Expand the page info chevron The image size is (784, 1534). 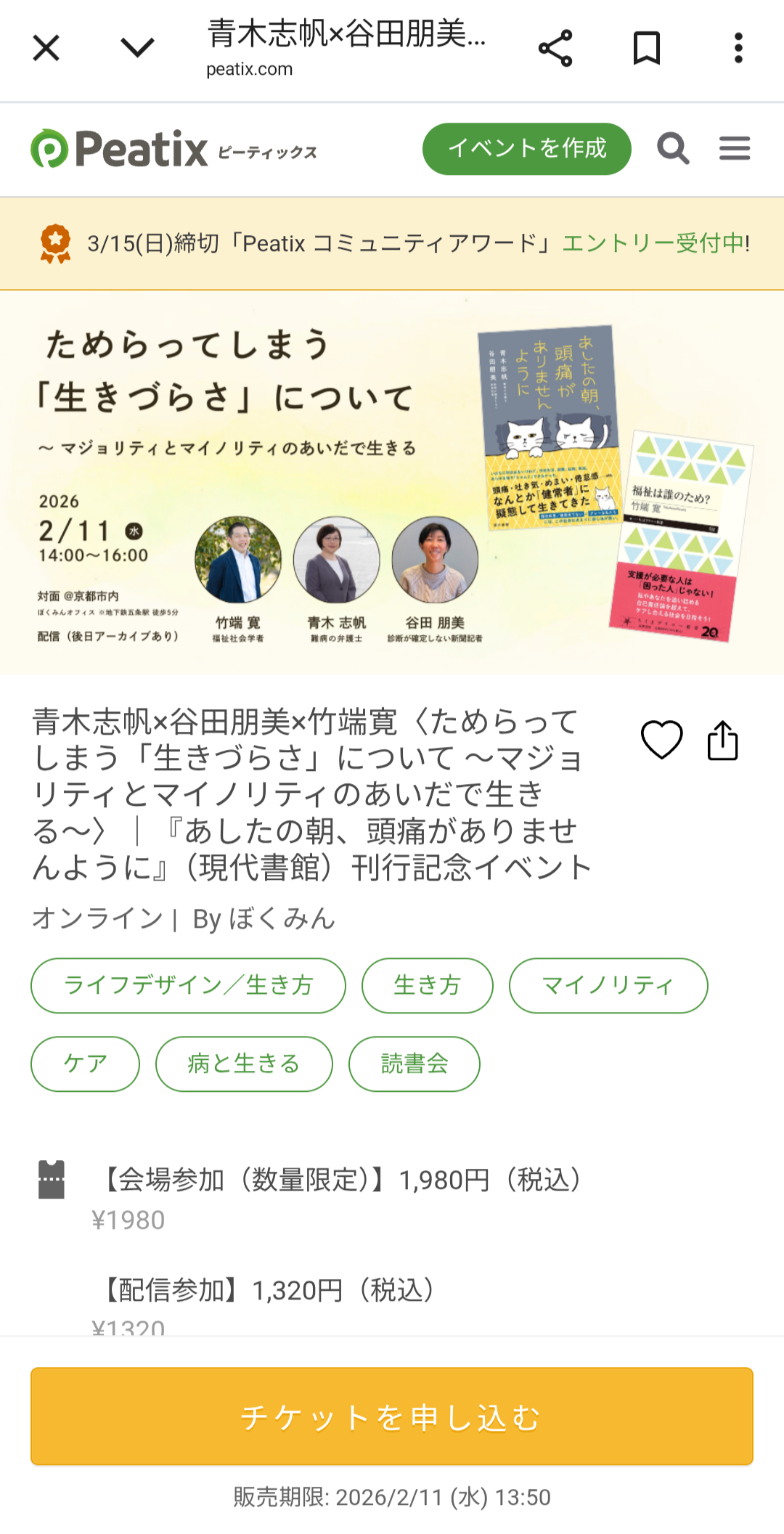pyautogui.click(x=137, y=49)
